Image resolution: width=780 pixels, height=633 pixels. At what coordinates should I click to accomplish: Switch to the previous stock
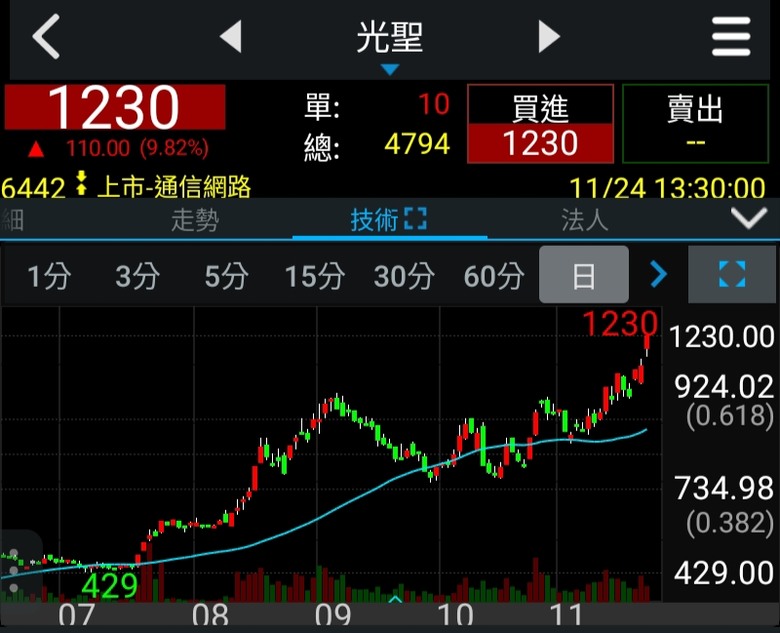(231, 38)
